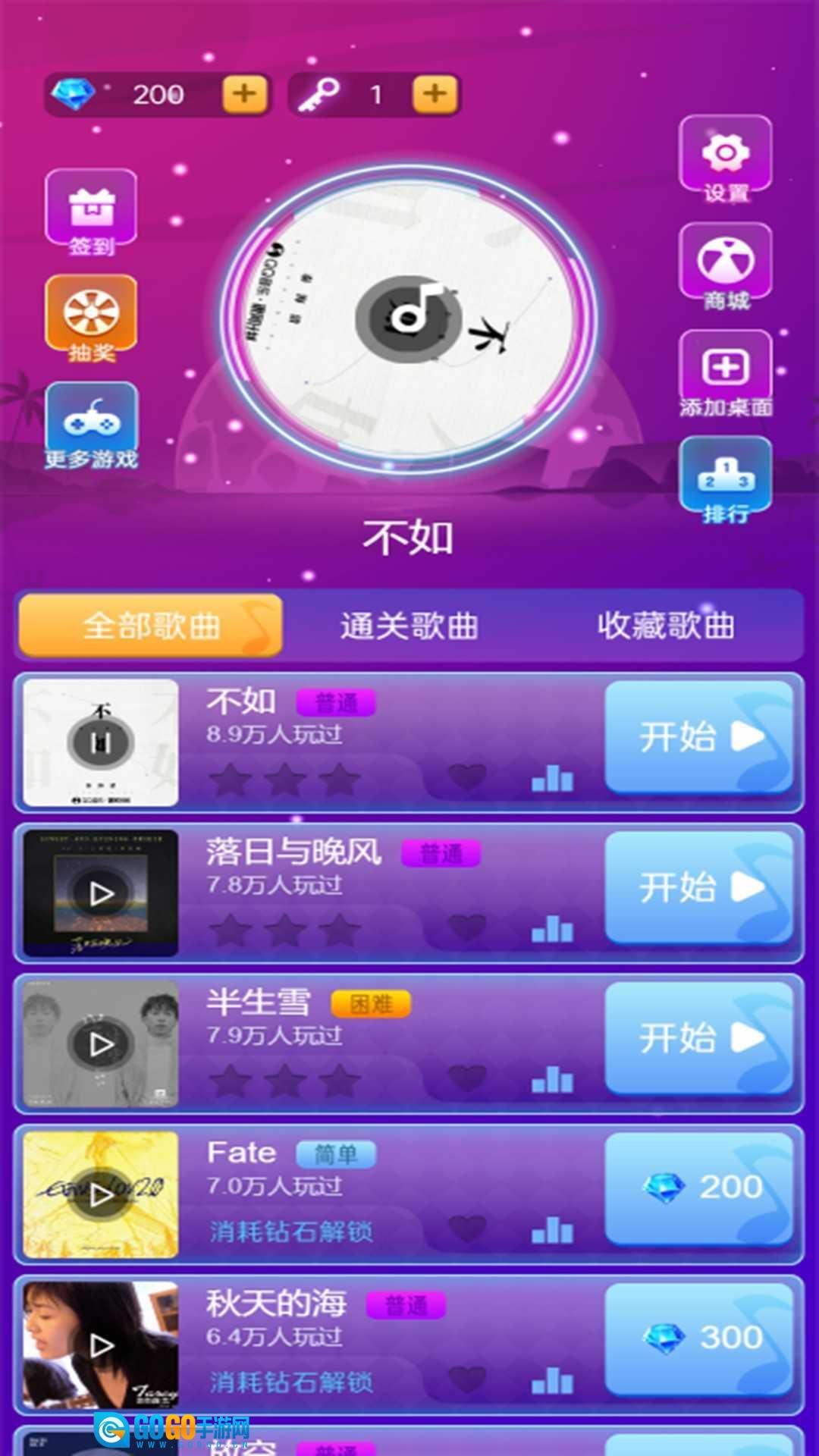This screenshot has height=1456, width=819.
Task: Open the ranking bars icon for 不如
Action: tap(552, 778)
